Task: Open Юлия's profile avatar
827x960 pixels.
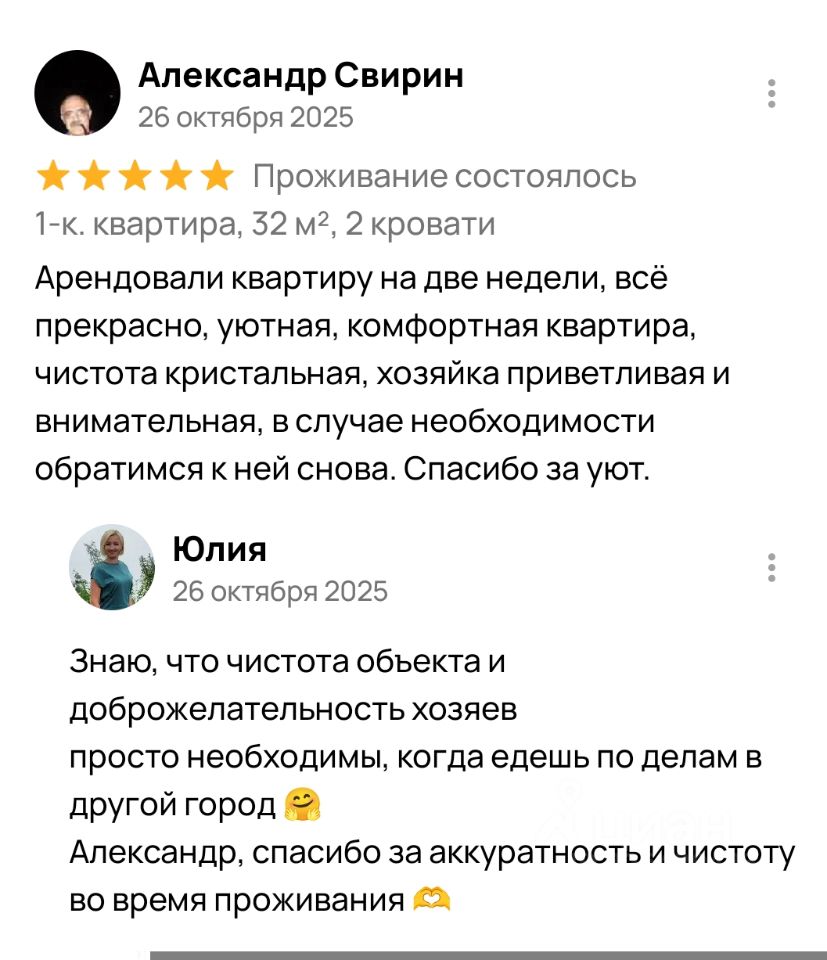Action: [x=112, y=567]
